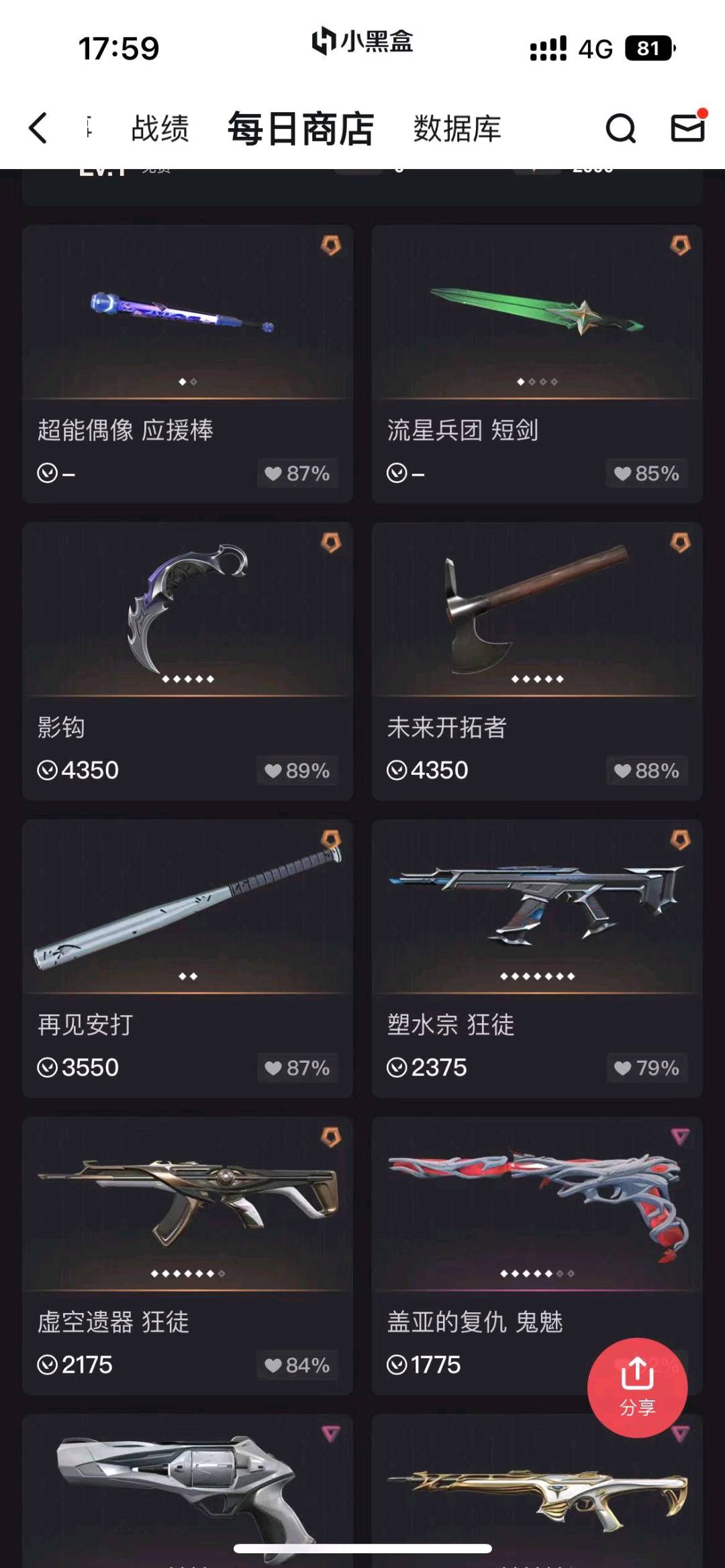
Task: Open the 再见安打 bat card
Action: [x=187, y=958]
